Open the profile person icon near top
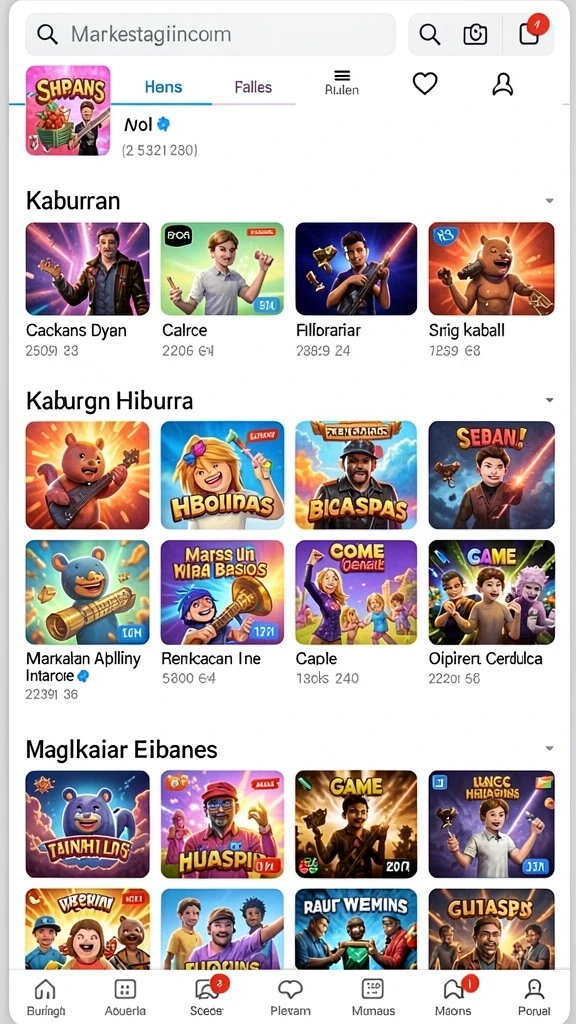The width and height of the screenshot is (576, 1024). 502,84
